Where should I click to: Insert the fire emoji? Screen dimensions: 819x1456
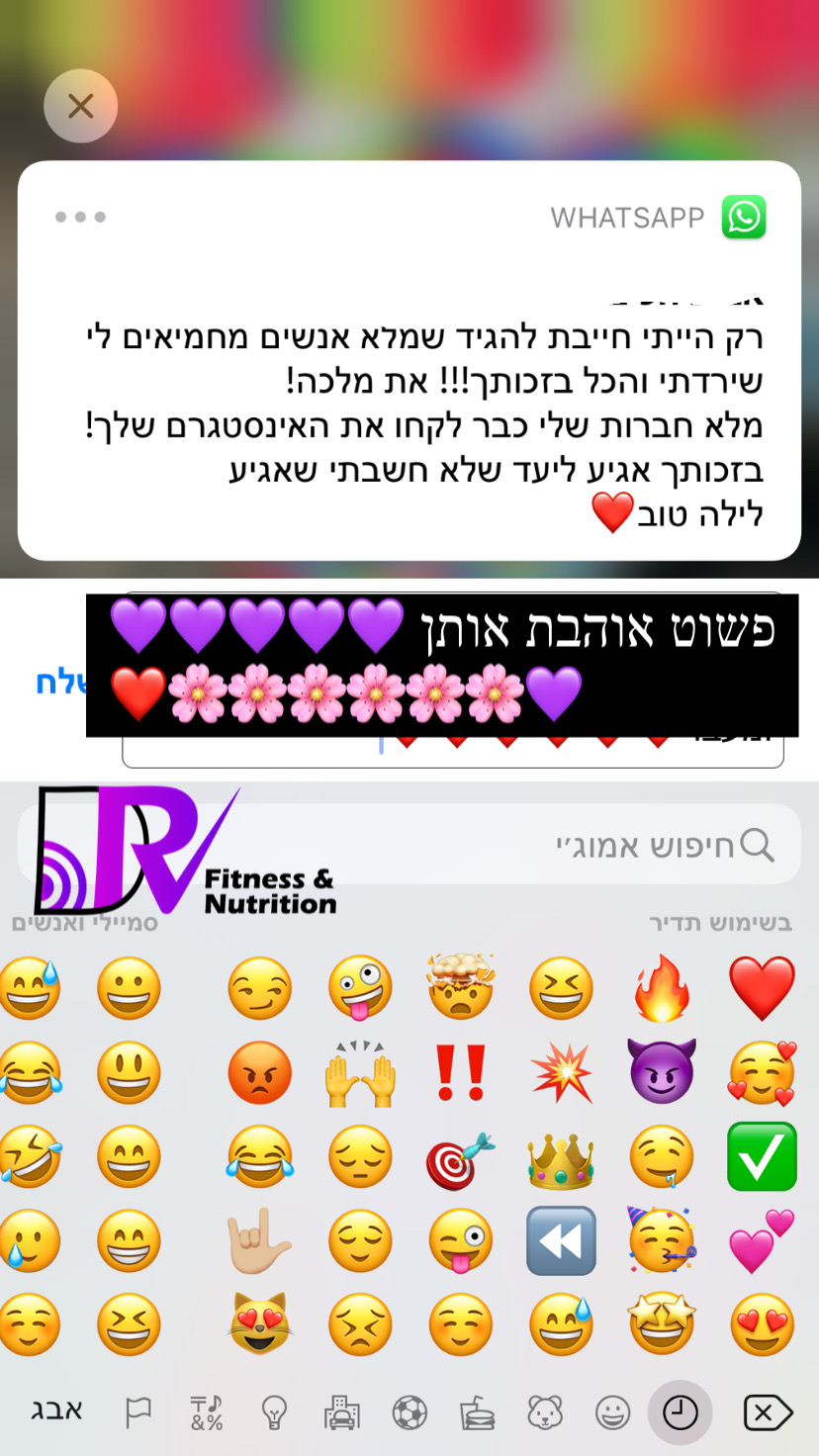[662, 988]
